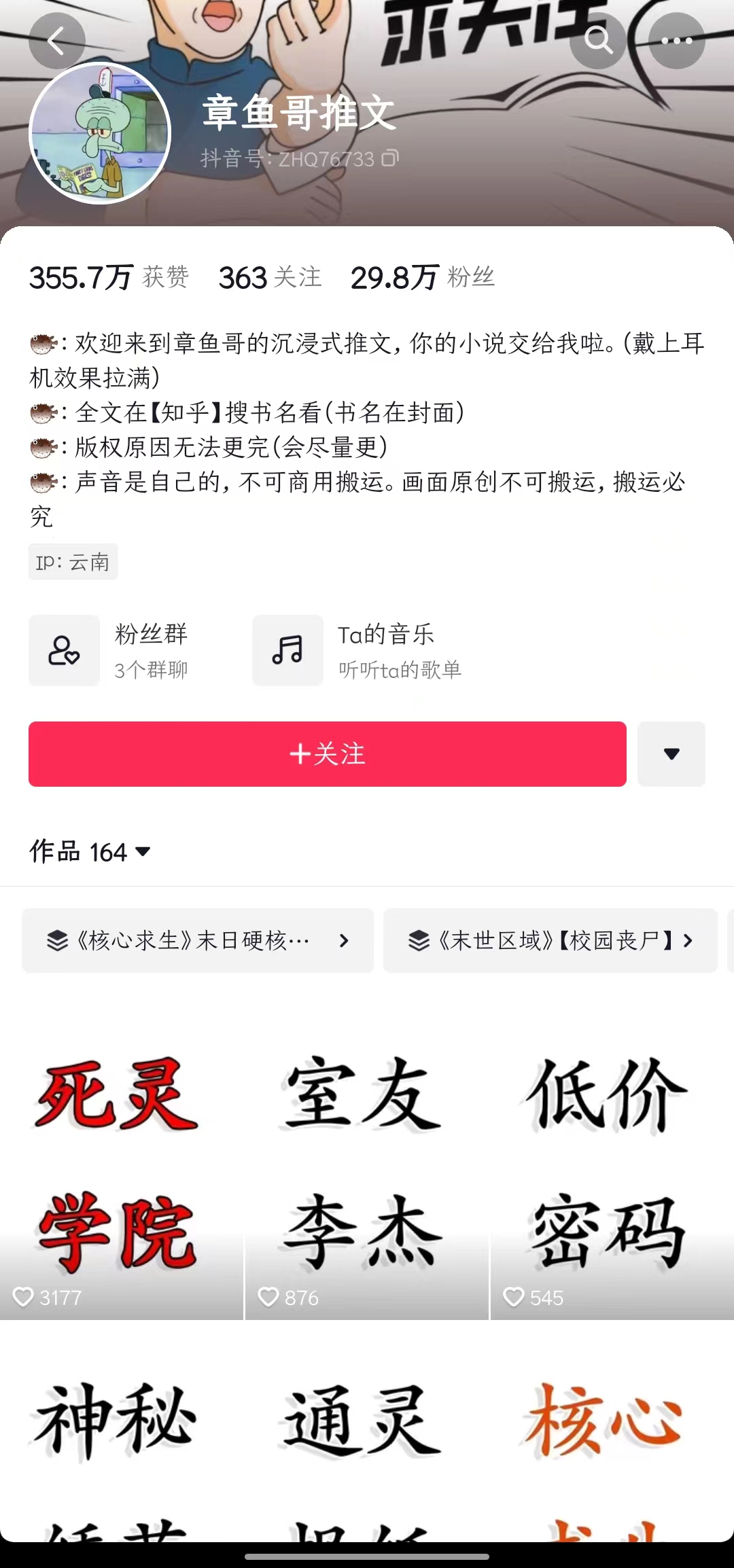The width and height of the screenshot is (734, 1568).
Task: View the Squidward profile avatar
Action: (x=100, y=133)
